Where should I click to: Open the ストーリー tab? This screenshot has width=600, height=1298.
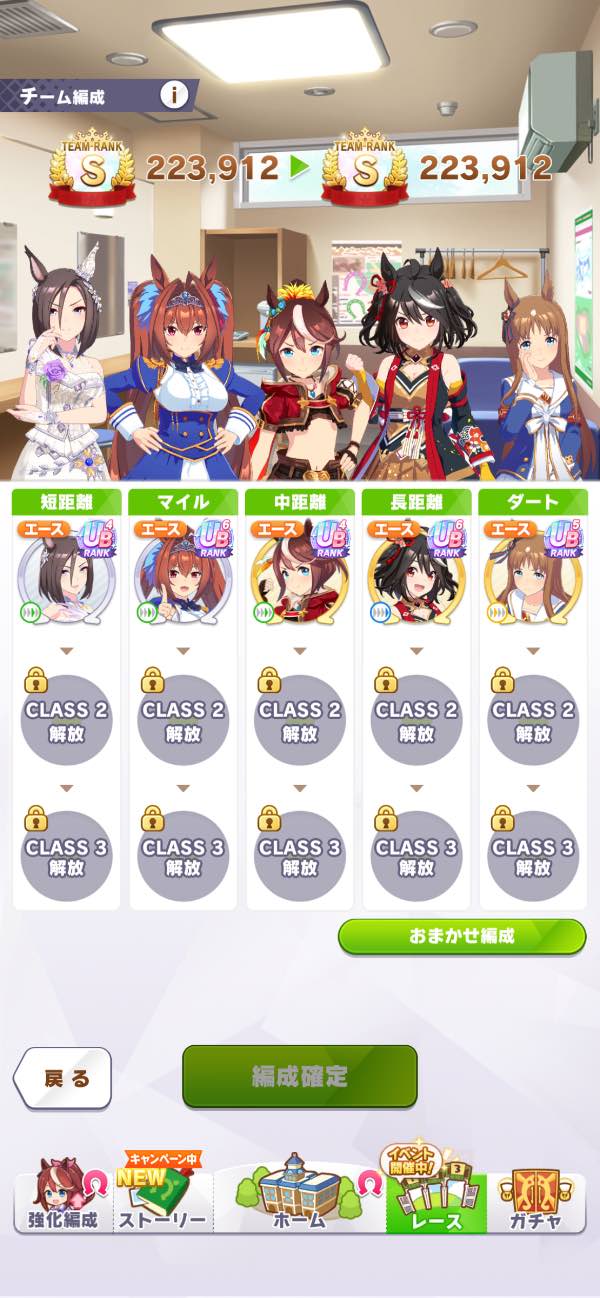162,1198
